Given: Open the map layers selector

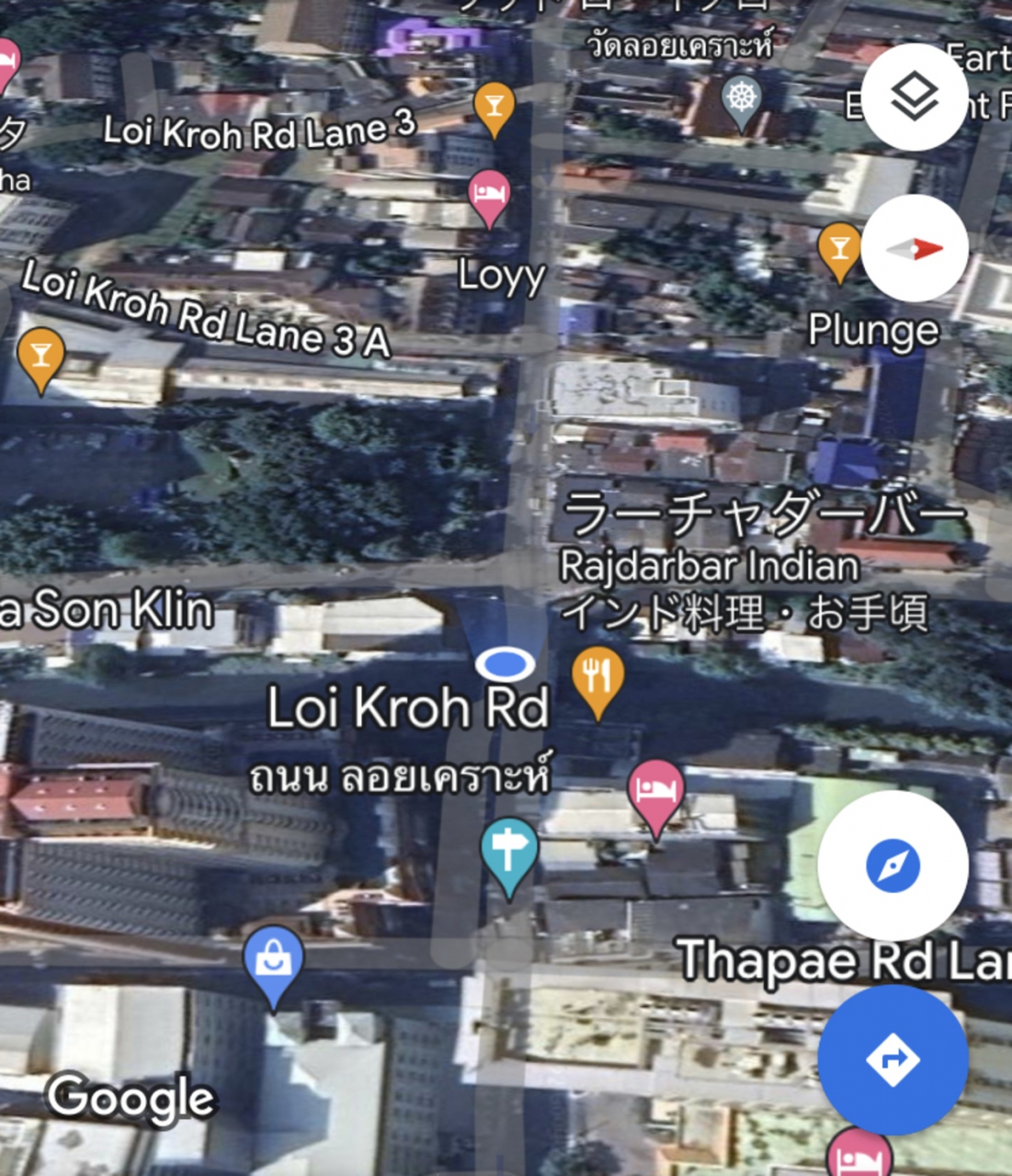Looking at the screenshot, I should coord(915,96).
